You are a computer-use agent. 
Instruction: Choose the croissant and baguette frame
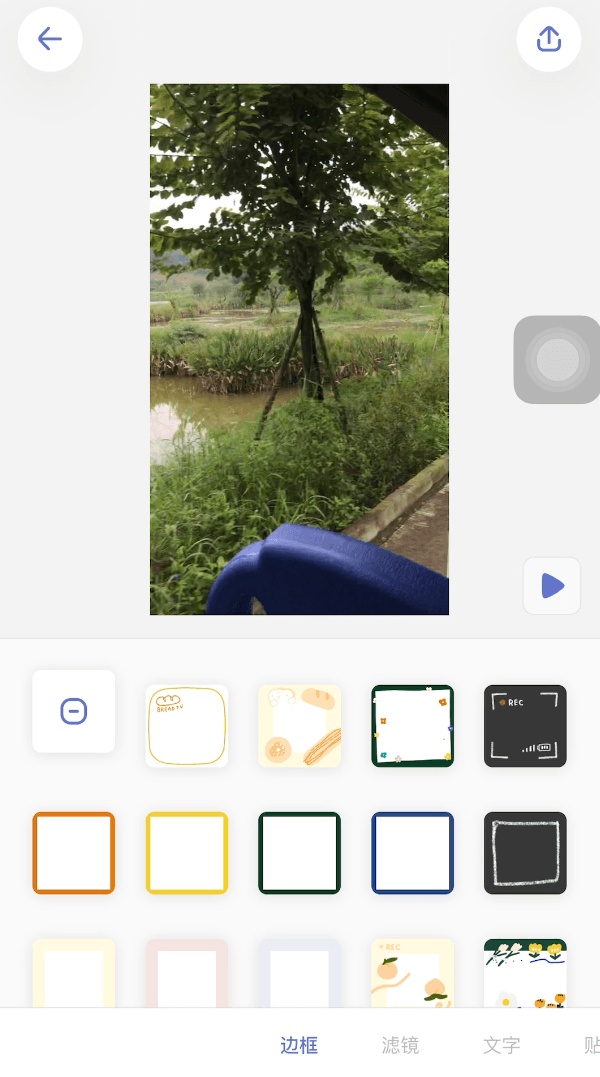(x=300, y=726)
